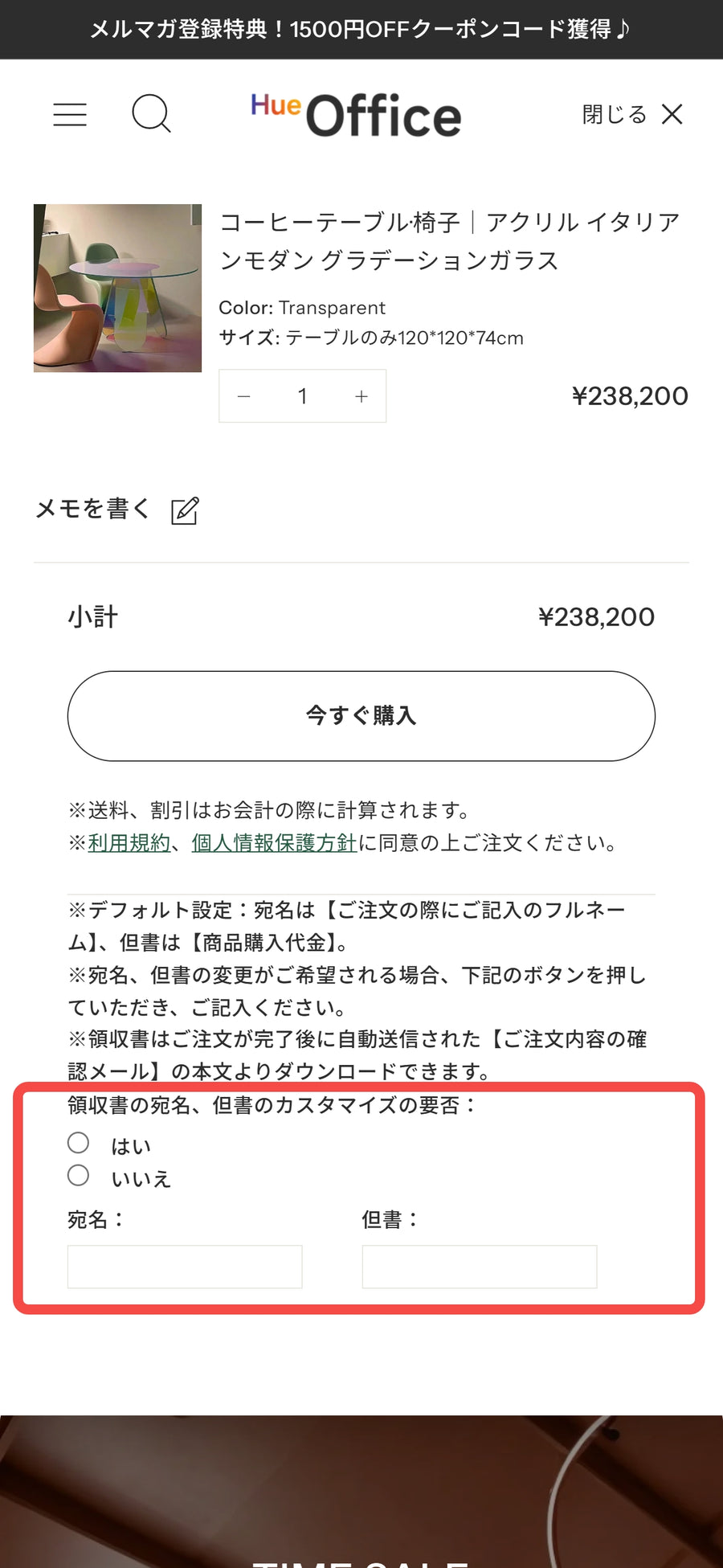This screenshot has height=1568, width=723.
Task: Increase quantity with the plus button
Action: (361, 396)
